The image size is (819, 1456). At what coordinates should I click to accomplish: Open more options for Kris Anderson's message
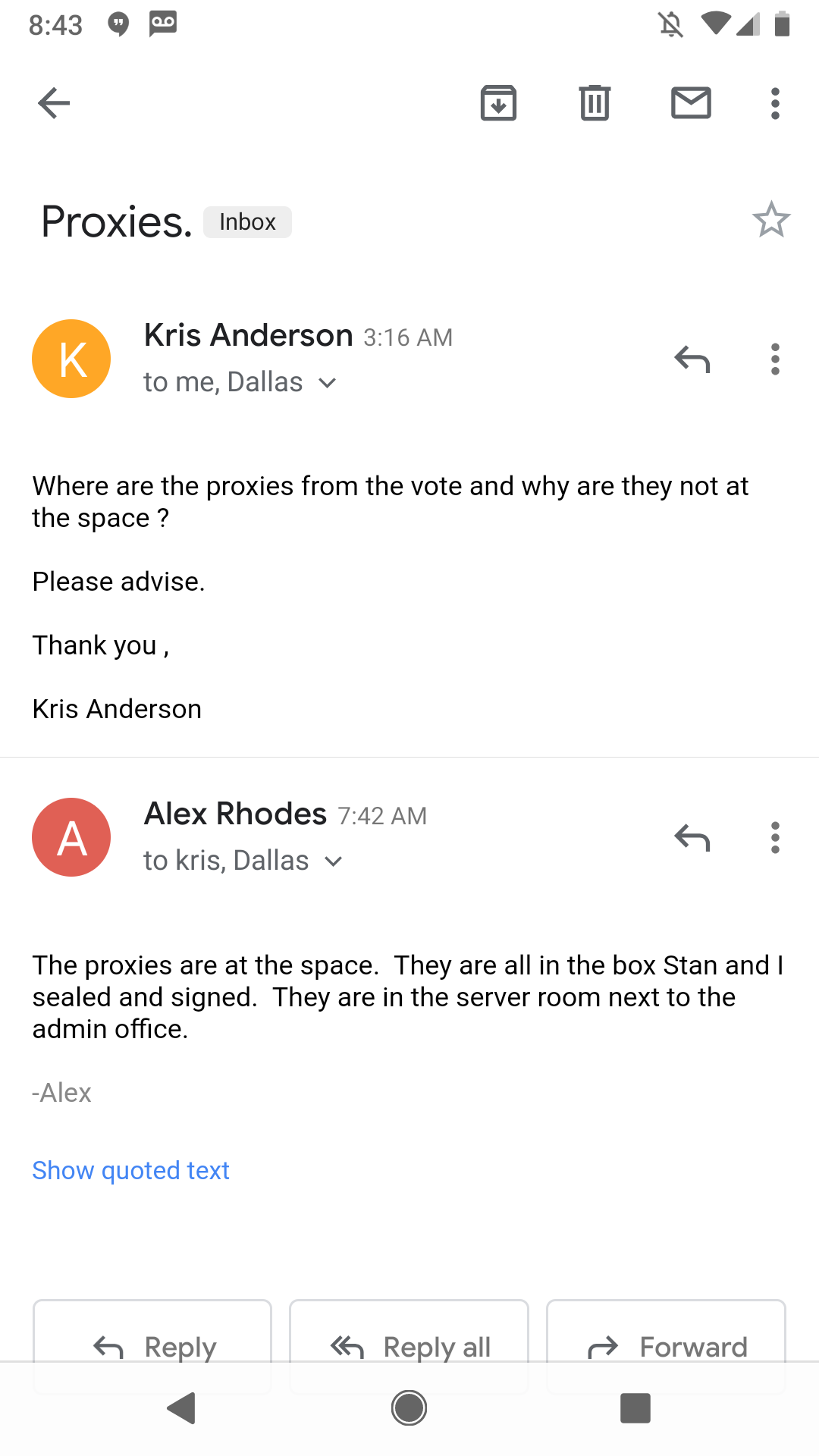(x=775, y=359)
